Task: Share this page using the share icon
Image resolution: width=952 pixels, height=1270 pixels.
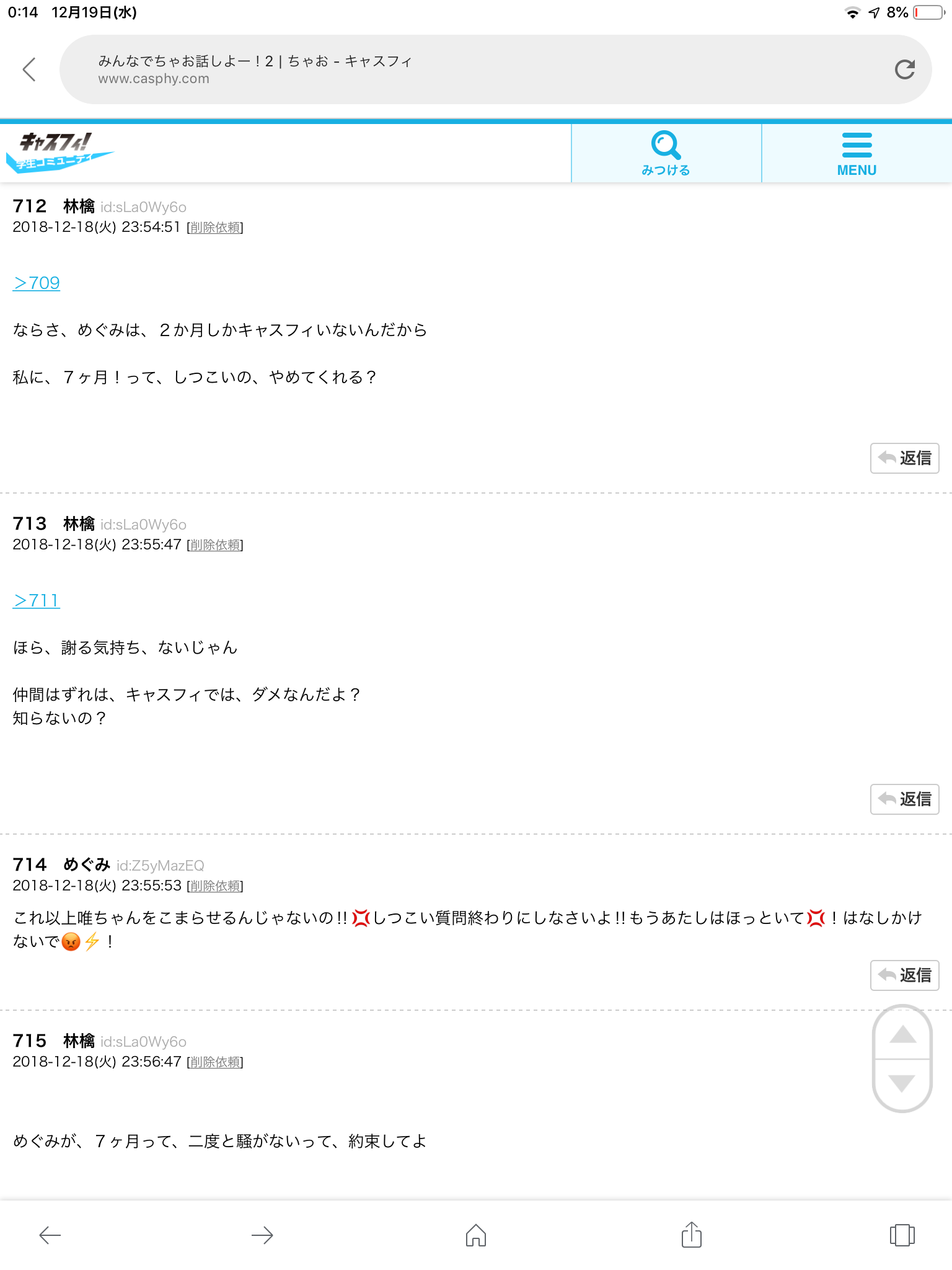Action: click(691, 1235)
